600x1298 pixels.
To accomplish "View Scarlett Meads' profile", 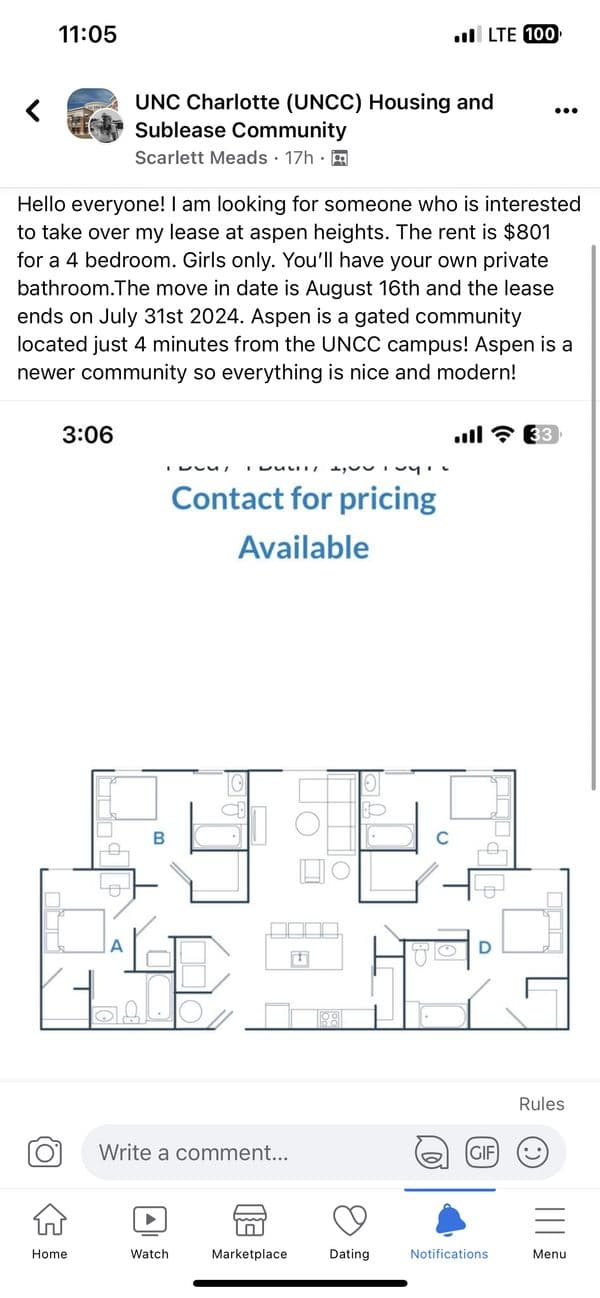I will point(200,158).
